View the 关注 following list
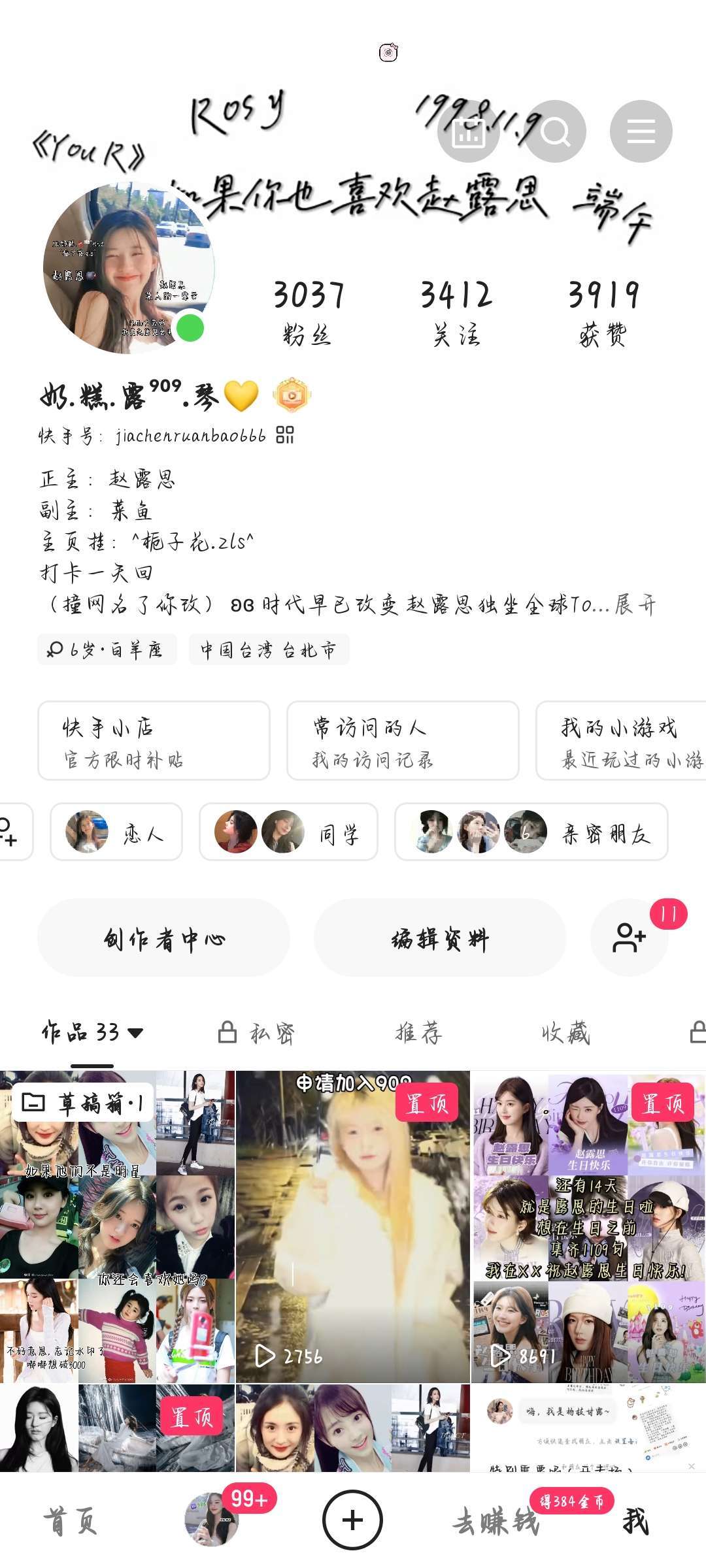This screenshot has height=1568, width=706. (x=456, y=313)
